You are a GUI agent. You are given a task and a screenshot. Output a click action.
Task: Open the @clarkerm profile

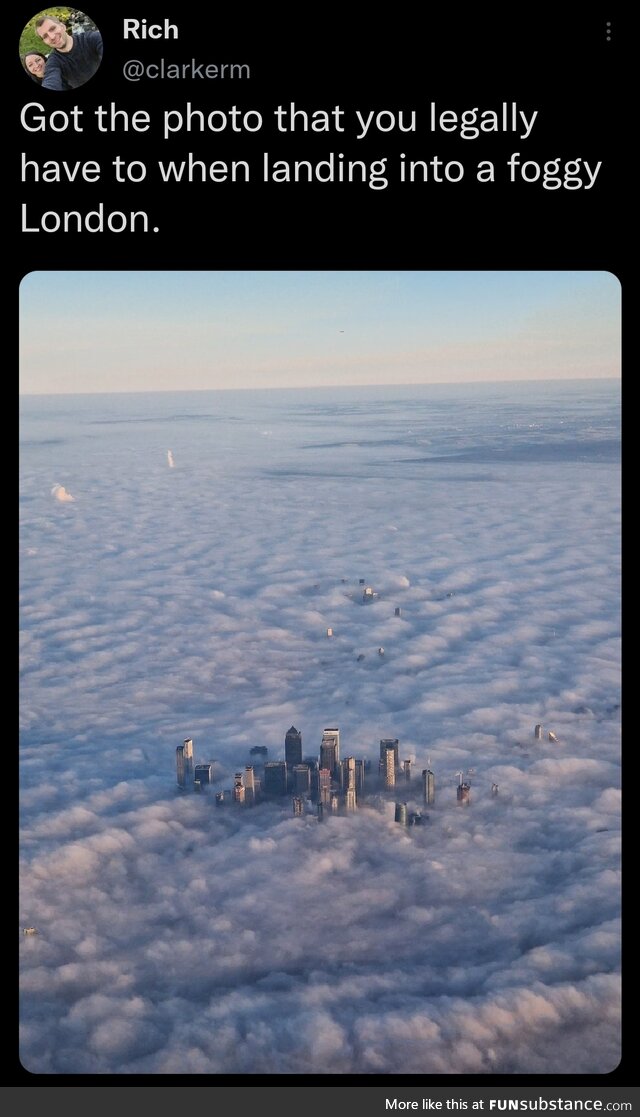click(x=186, y=69)
